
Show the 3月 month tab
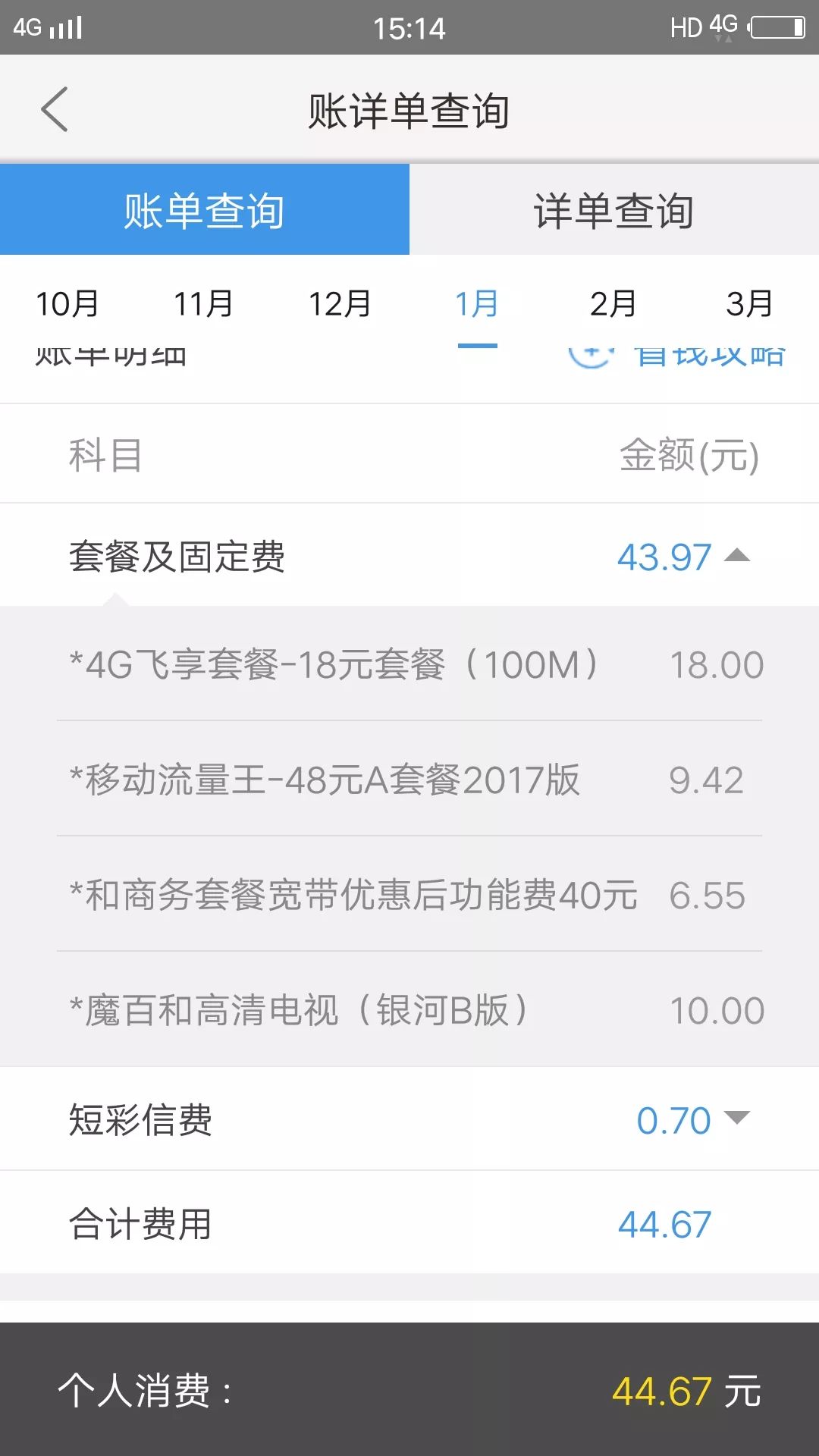[x=749, y=304]
